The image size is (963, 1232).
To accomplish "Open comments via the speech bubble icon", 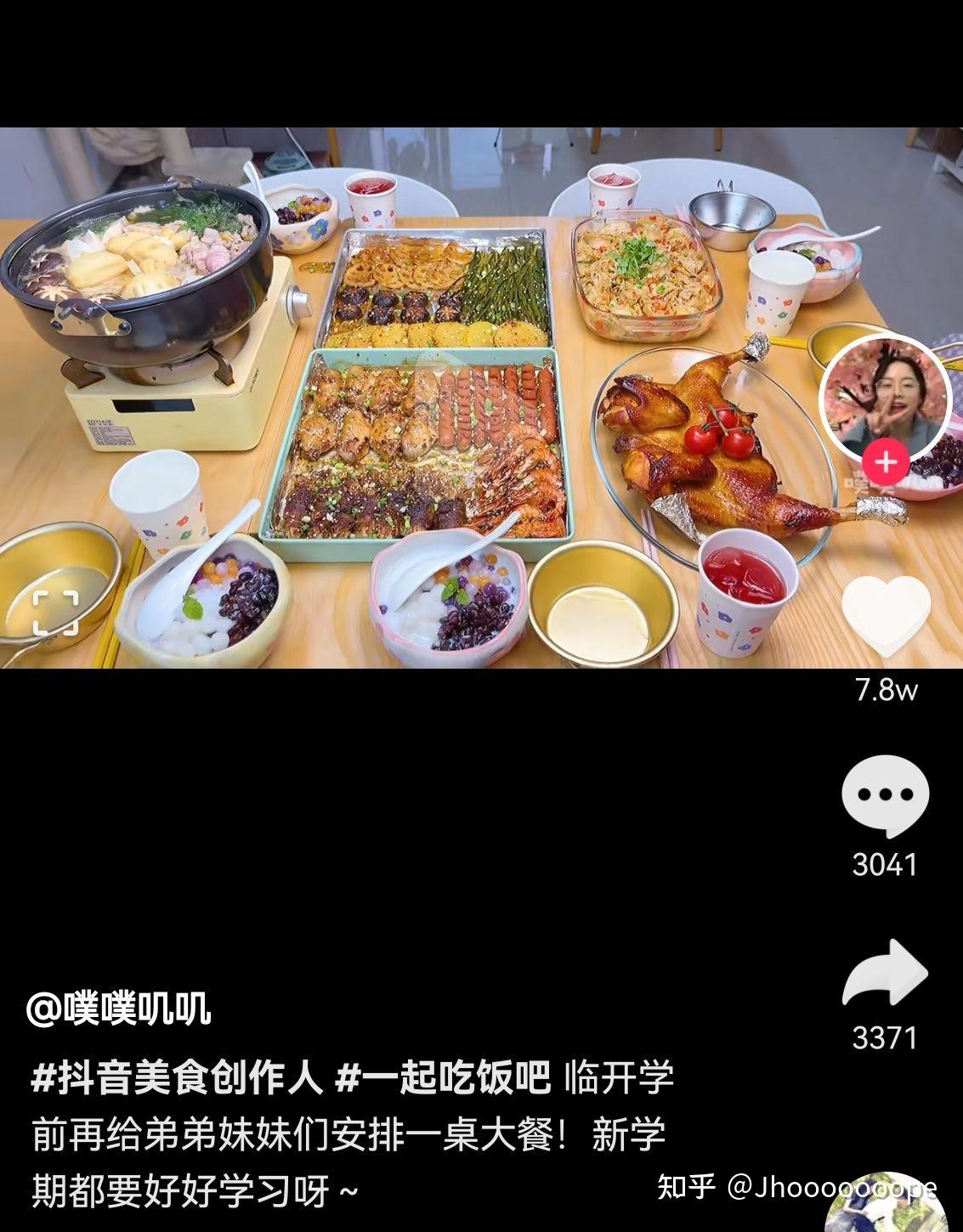I will [887, 793].
